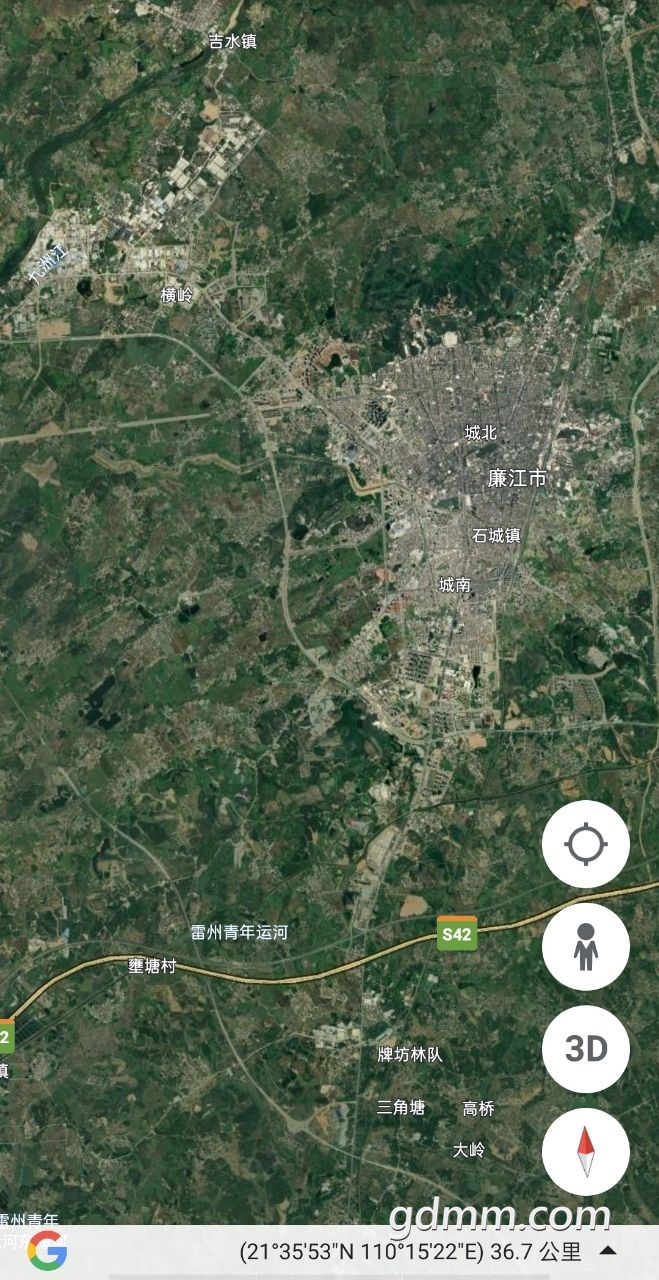Center map on my location
Screen dimensions: 659x1280
point(586,844)
